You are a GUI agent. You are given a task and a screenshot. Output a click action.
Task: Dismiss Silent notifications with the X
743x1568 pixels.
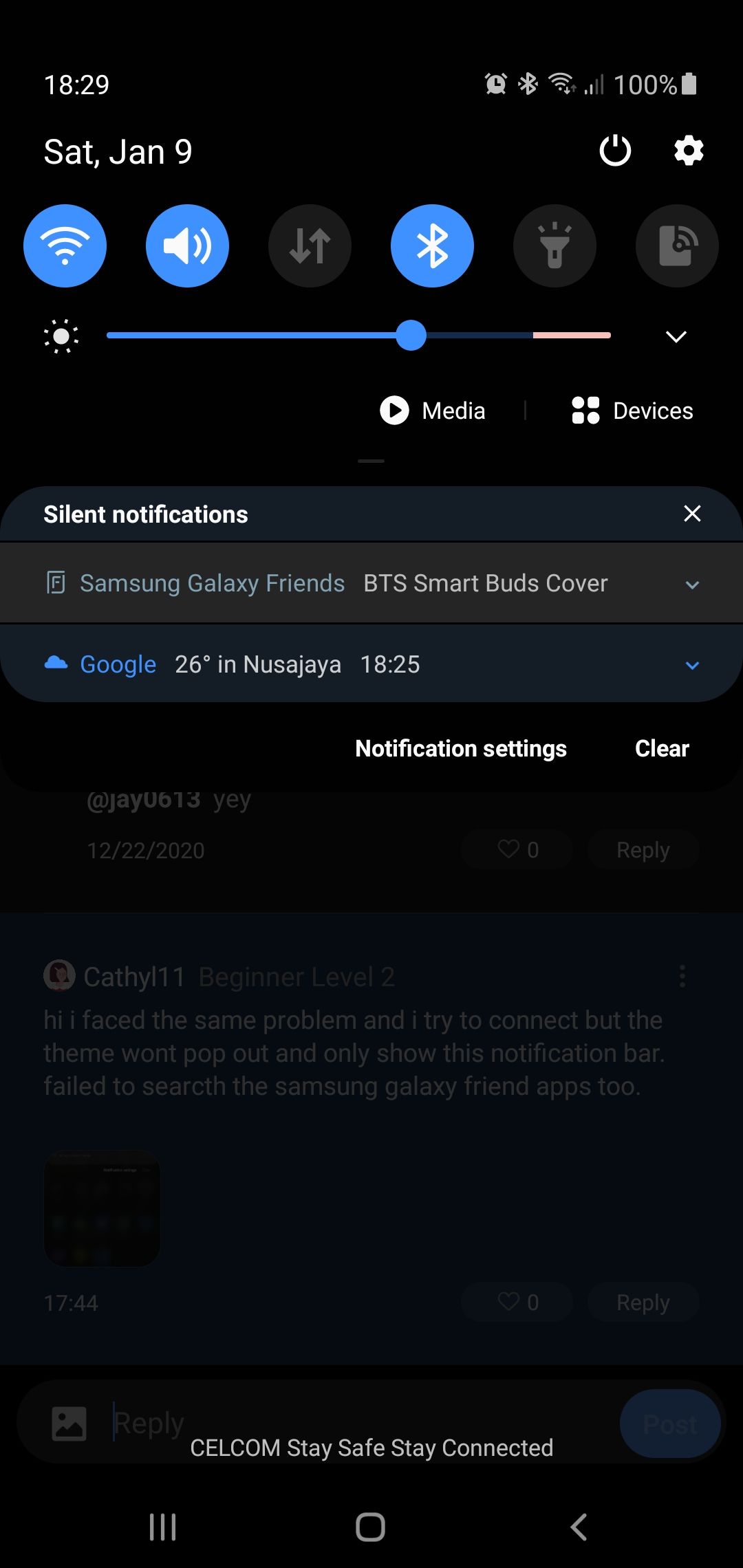click(692, 514)
